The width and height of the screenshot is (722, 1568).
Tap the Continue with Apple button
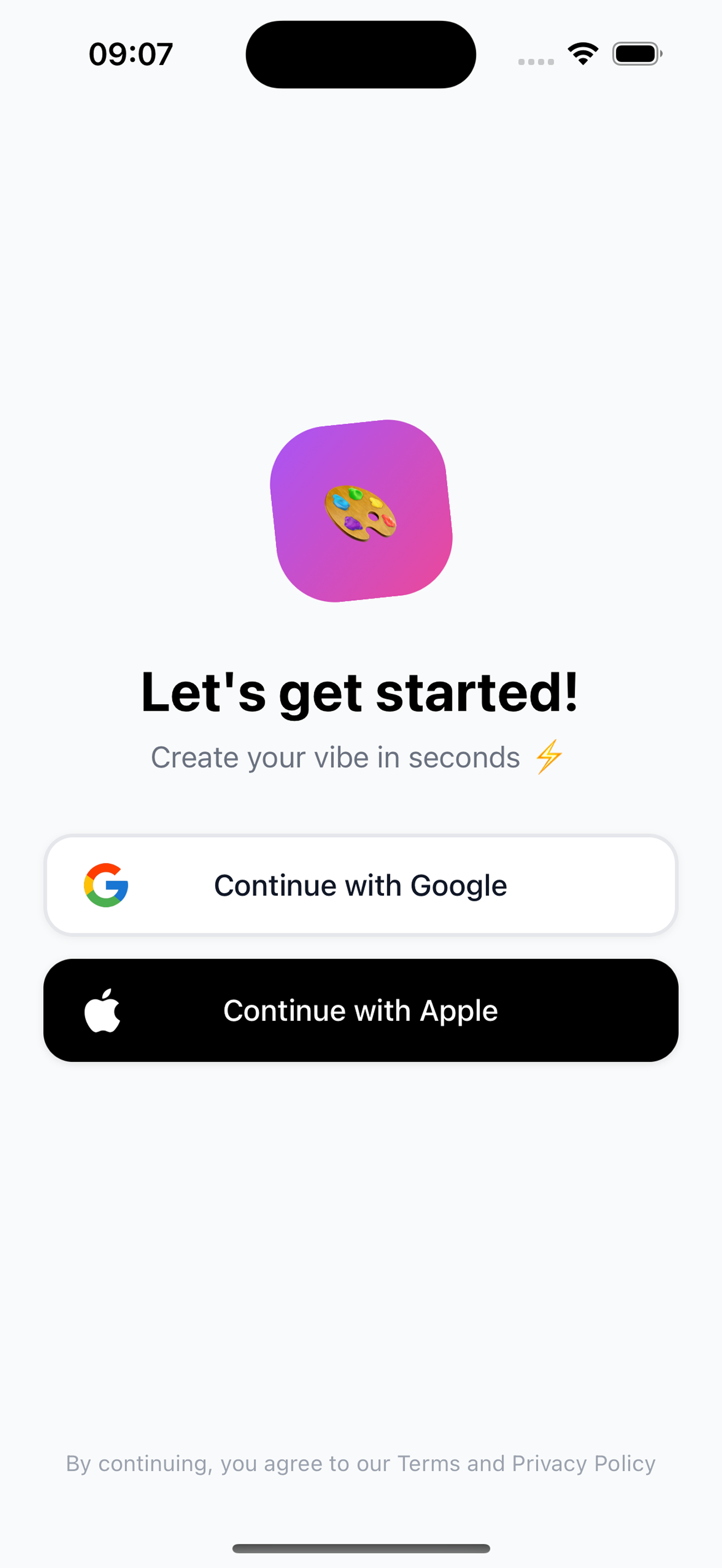pos(360,1010)
